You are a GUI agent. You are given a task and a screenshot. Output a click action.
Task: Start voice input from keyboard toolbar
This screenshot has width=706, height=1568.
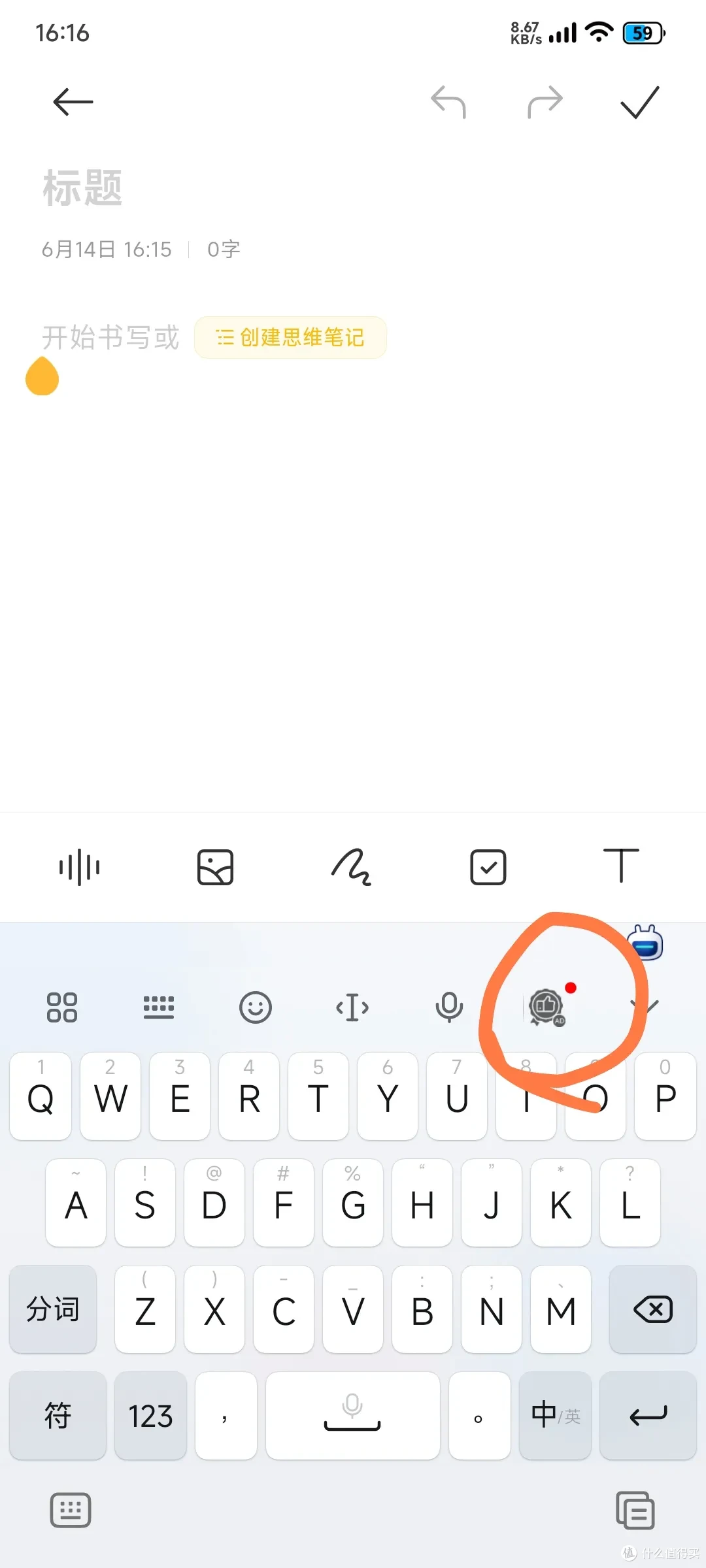(449, 1007)
